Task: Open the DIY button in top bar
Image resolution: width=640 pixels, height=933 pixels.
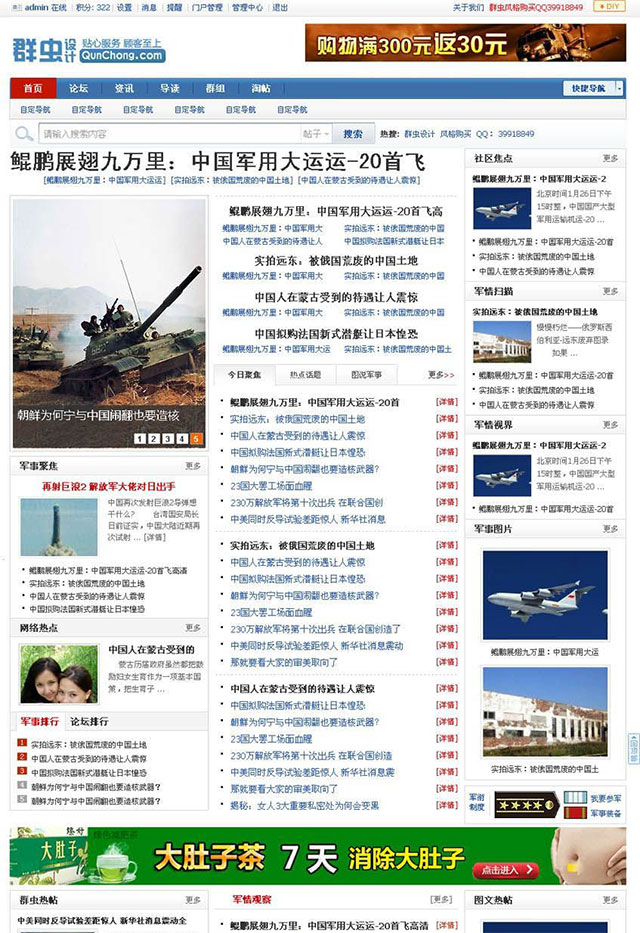Action: (x=610, y=6)
